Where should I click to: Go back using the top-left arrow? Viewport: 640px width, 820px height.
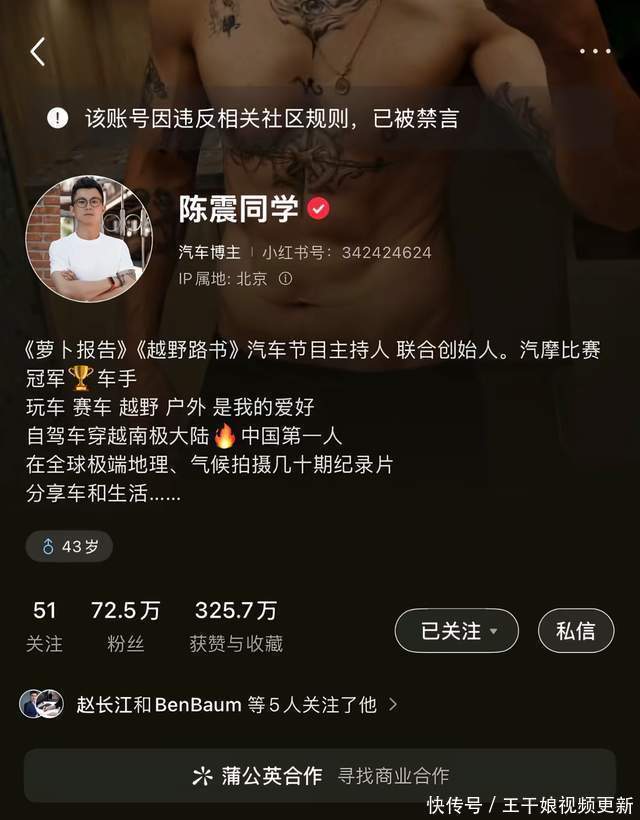click(38, 52)
